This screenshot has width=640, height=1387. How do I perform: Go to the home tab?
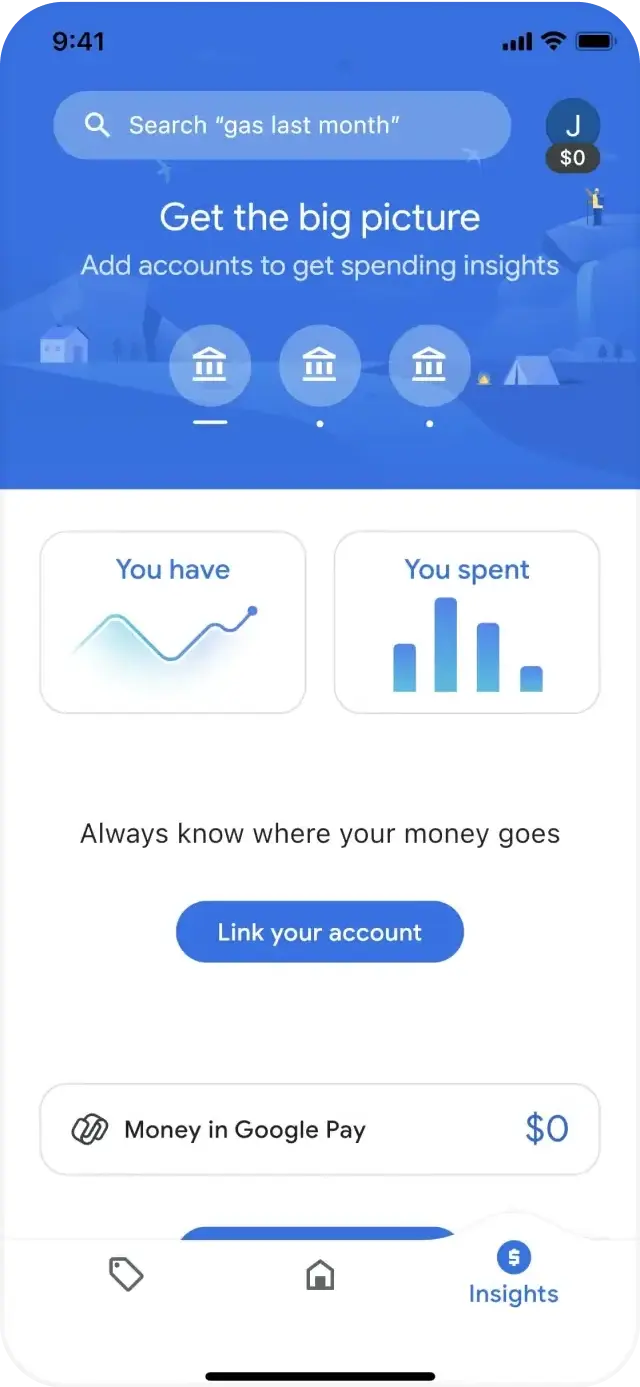point(320,1275)
